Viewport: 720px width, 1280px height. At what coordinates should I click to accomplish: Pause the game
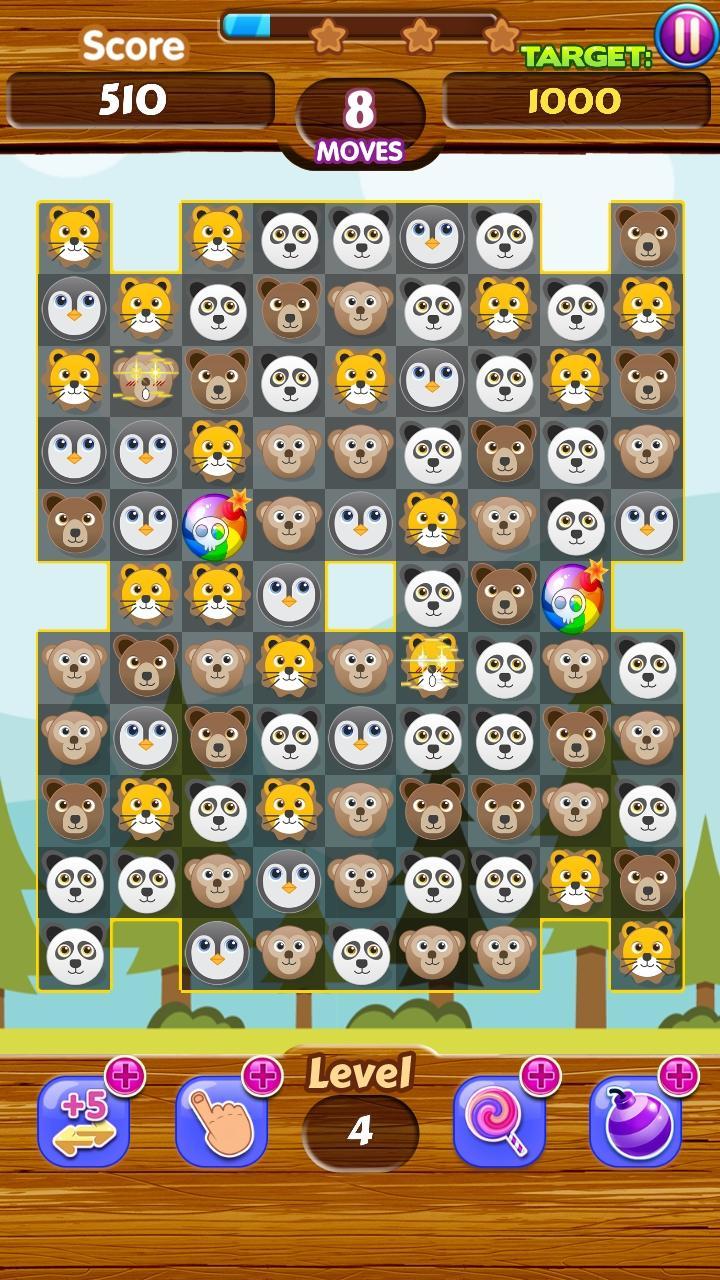click(687, 36)
